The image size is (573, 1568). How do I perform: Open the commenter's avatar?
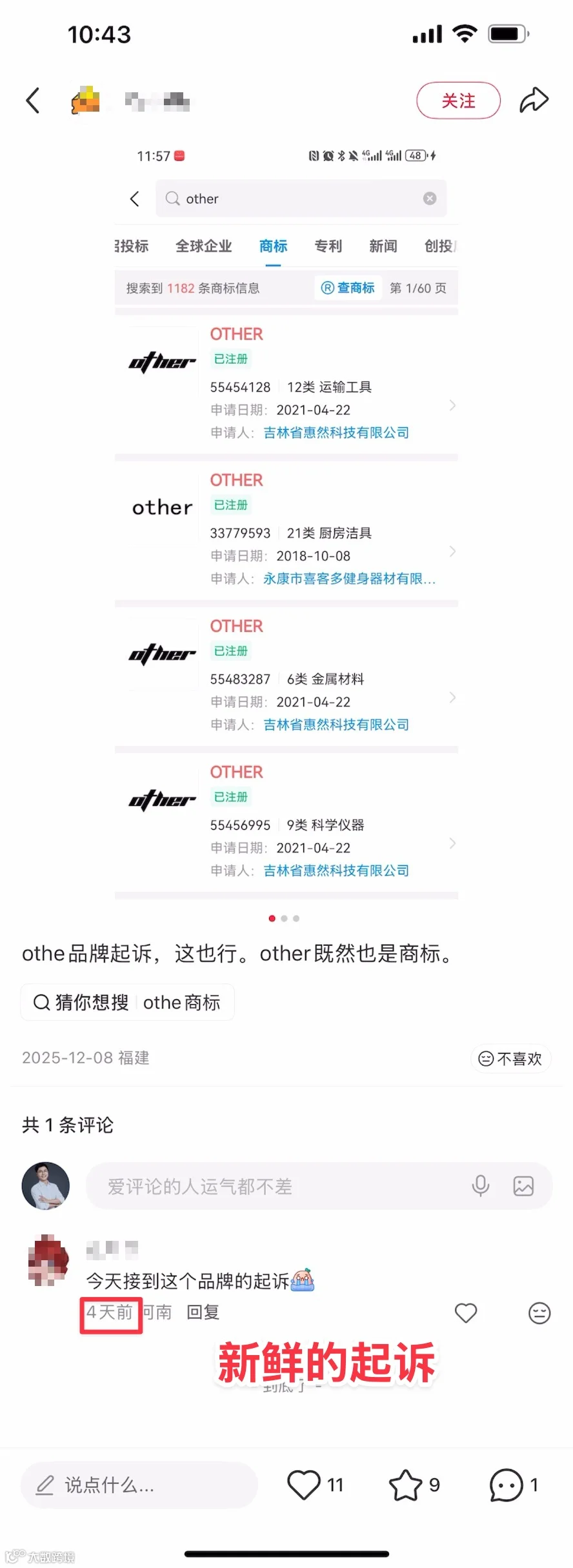(48, 1260)
